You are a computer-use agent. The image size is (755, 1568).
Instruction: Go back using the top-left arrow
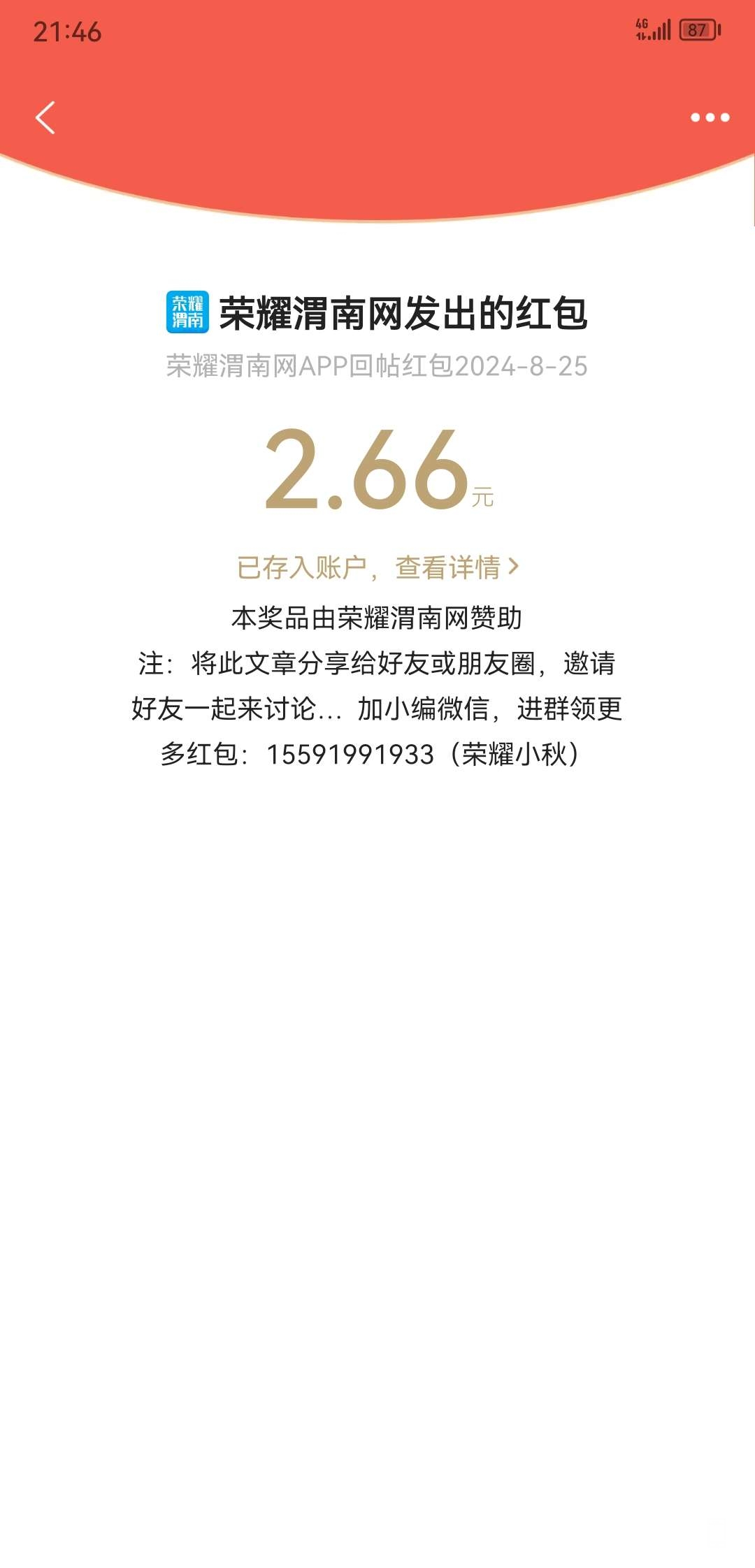[x=45, y=117]
